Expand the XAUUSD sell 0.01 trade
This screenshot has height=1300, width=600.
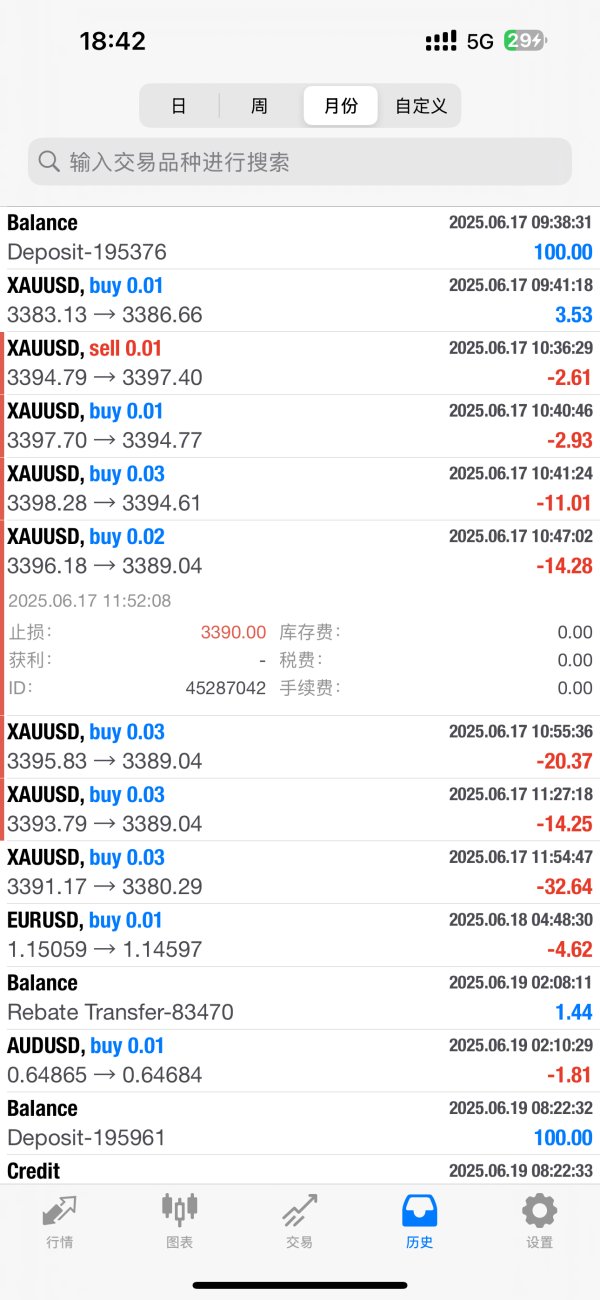(300, 363)
